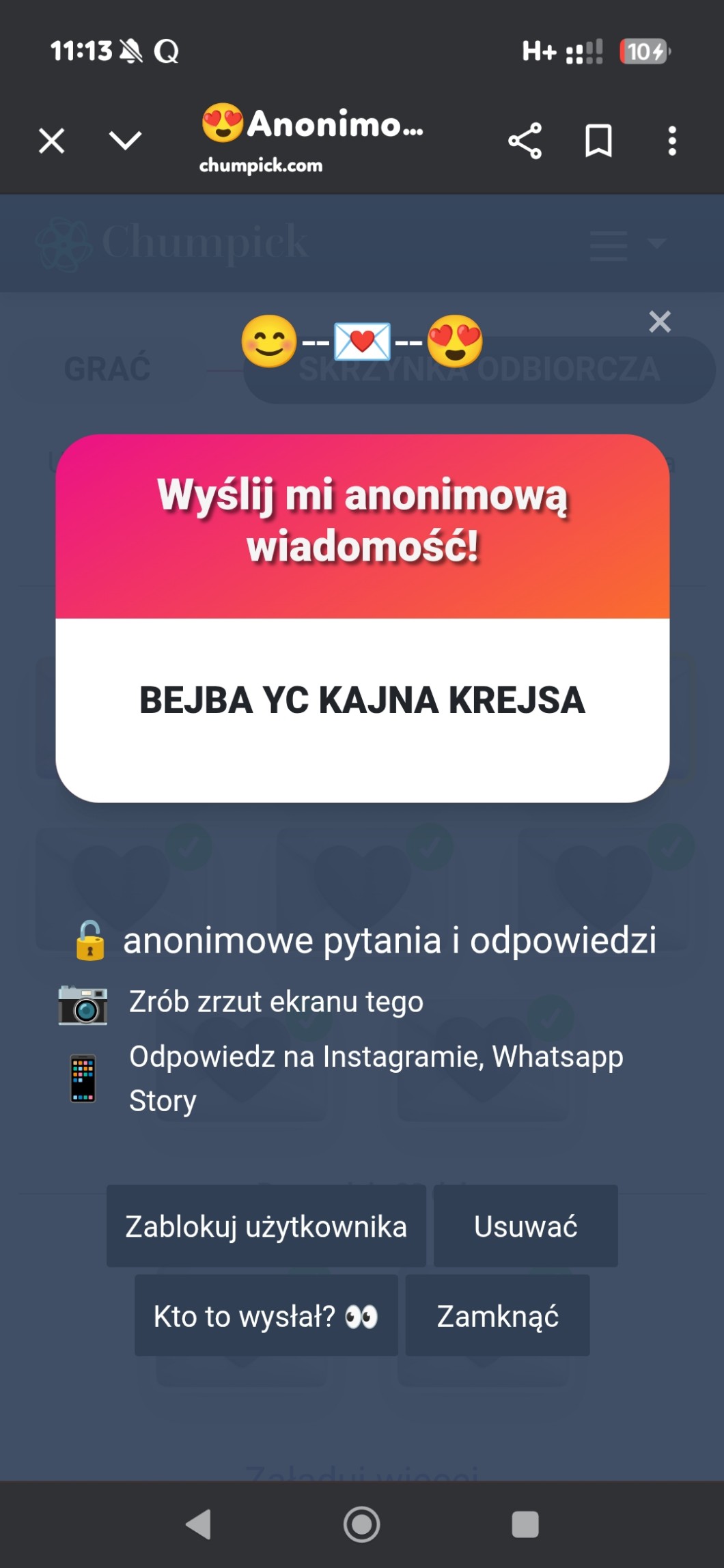The image size is (724, 1568).
Task: Open the browser overflow menu
Action: 672,141
